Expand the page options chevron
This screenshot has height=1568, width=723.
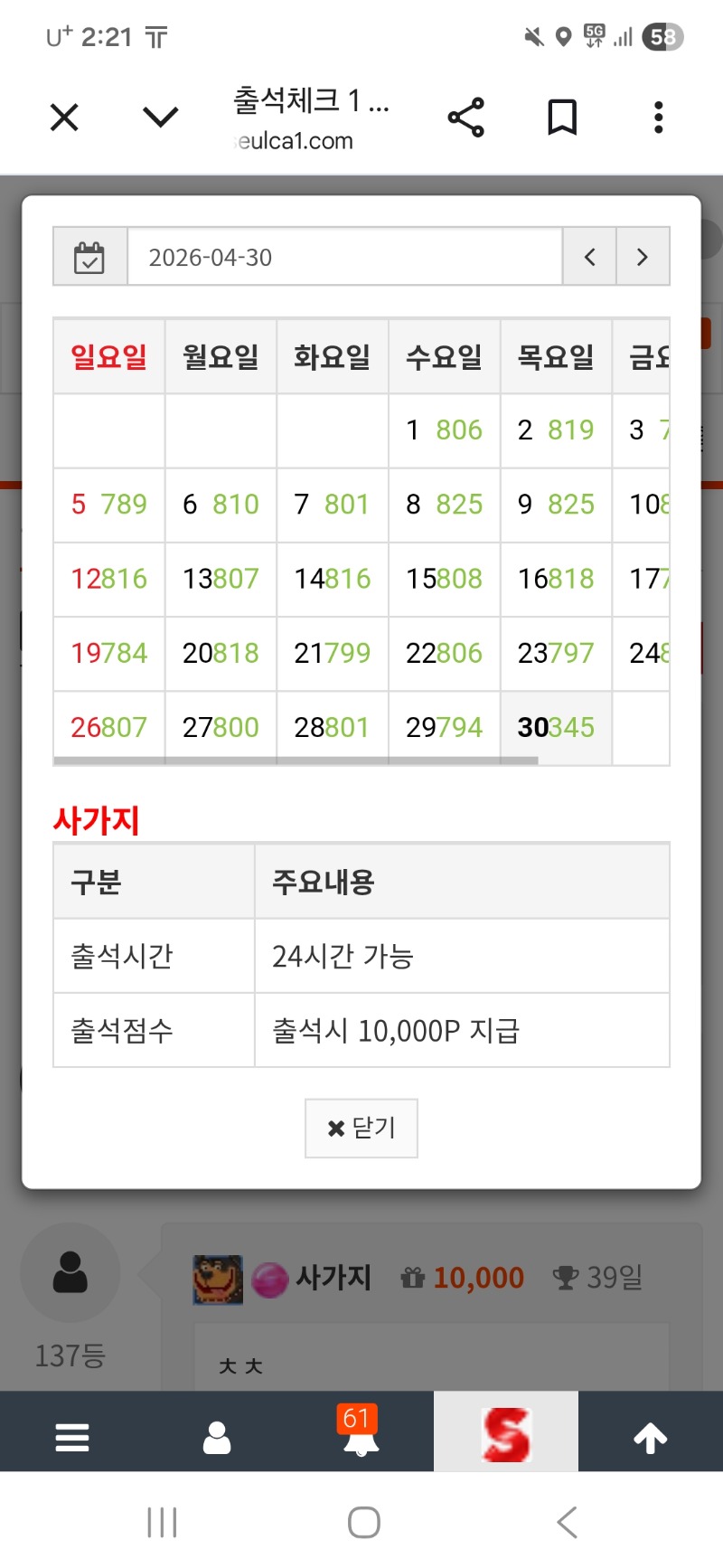[x=161, y=118]
